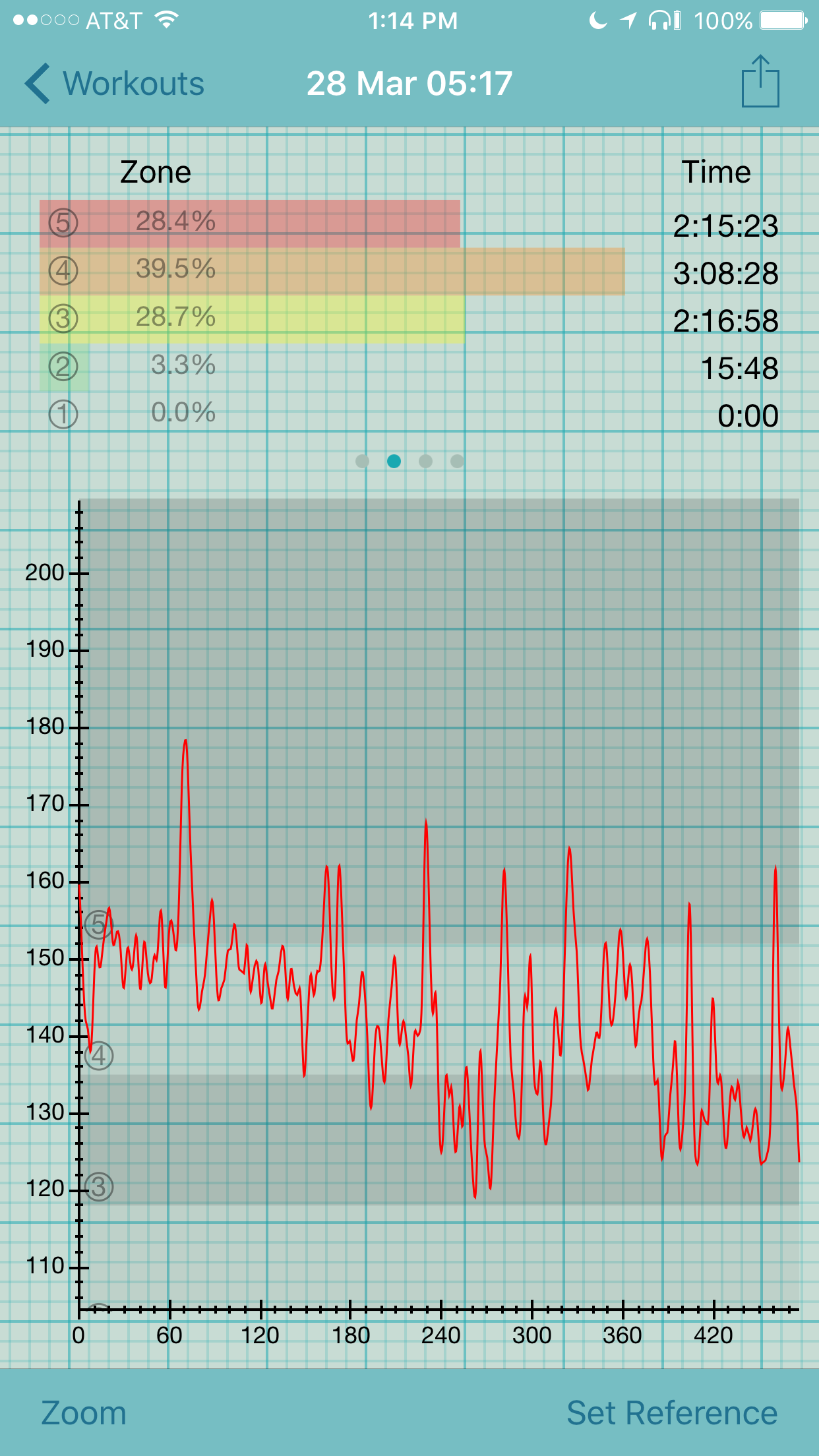Tap Set Reference
Viewport: 819px width, 1456px height.
672,1413
